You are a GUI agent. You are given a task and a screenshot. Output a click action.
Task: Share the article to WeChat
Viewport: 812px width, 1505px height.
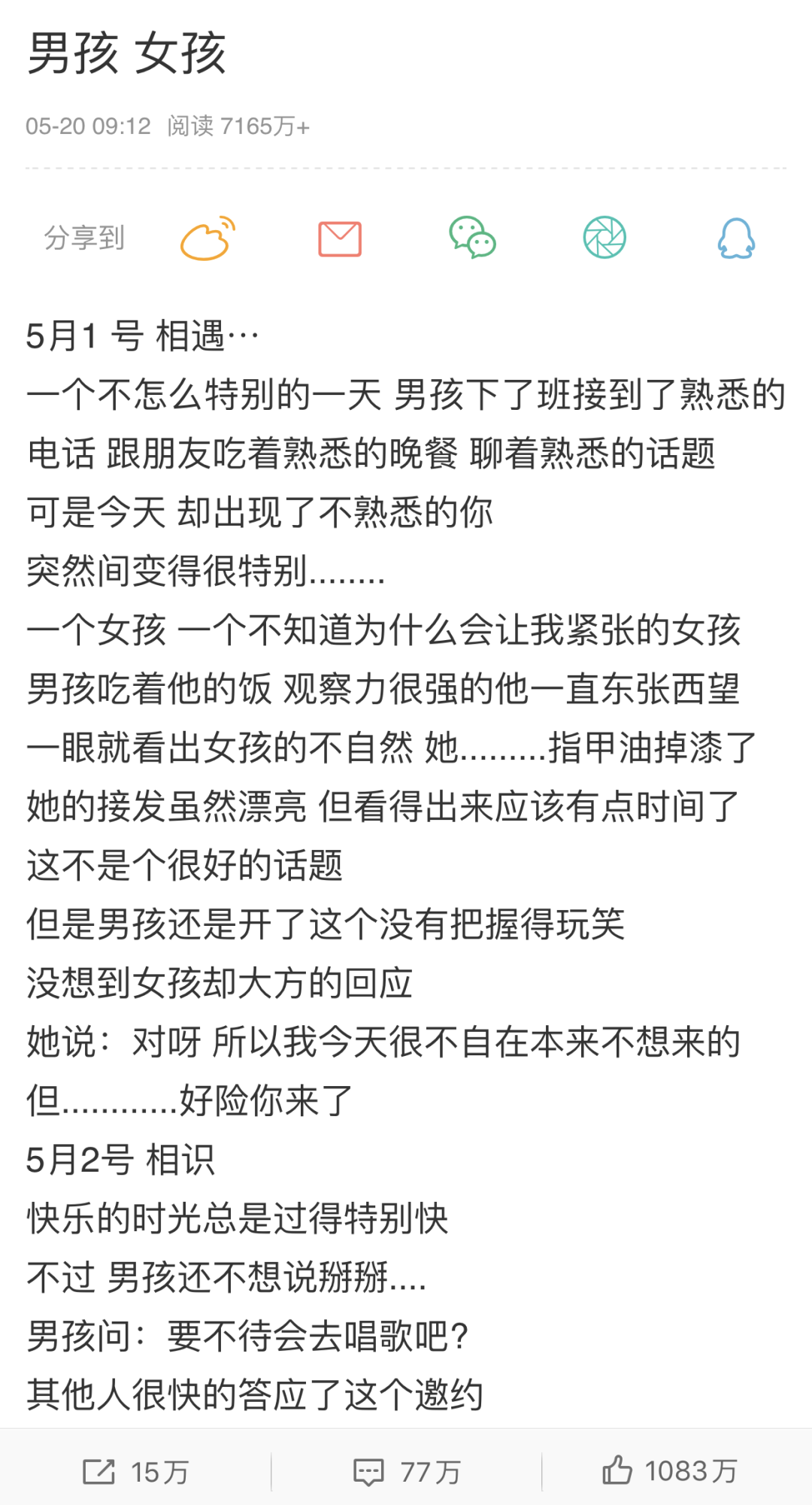pyautogui.click(x=472, y=238)
